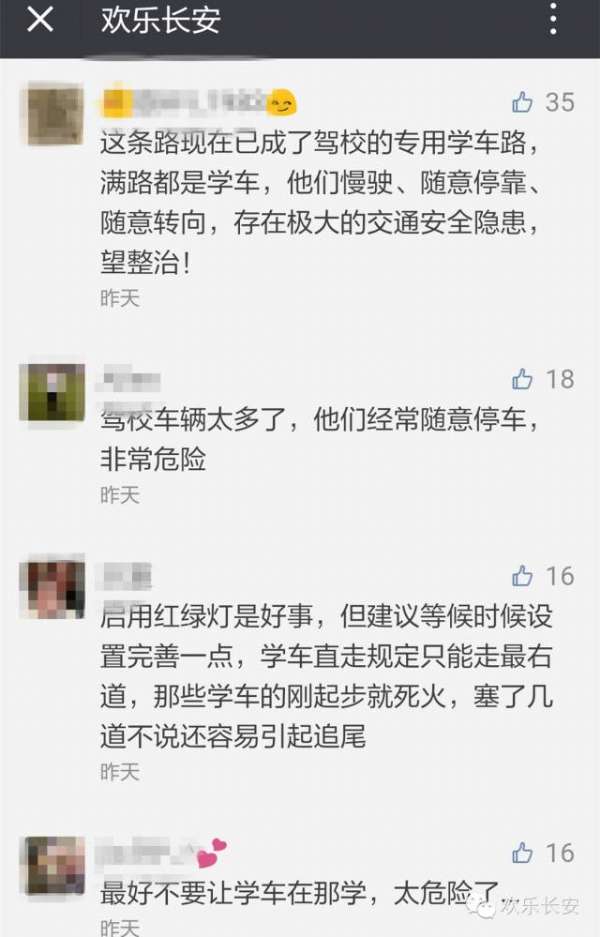Like the comment 最好不要让学车在那学
Image resolution: width=600 pixels, height=937 pixels.
[523, 853]
